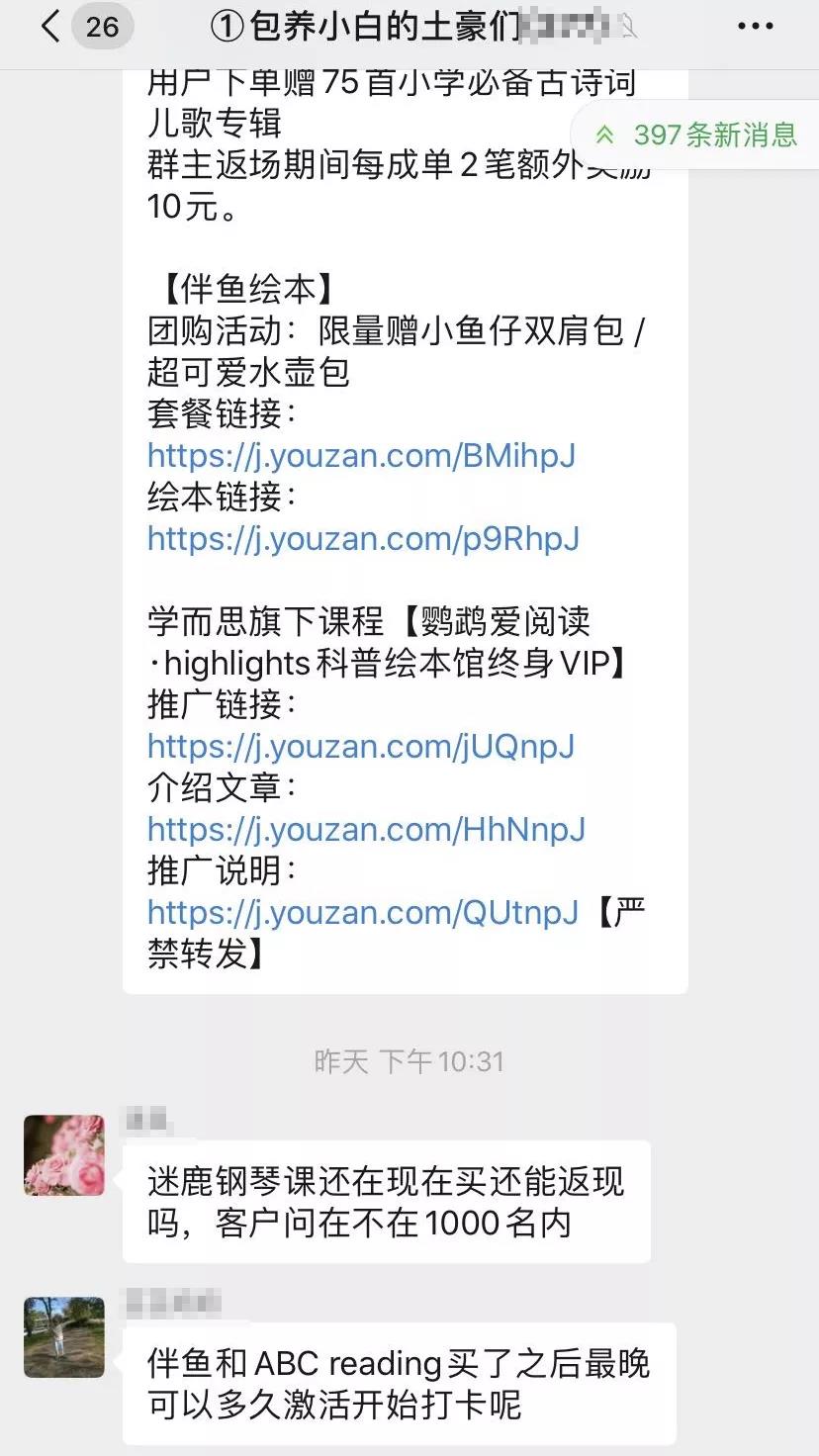View profile of the pink roses avatar
Screen dimensions: 819x1456
click(x=64, y=1155)
